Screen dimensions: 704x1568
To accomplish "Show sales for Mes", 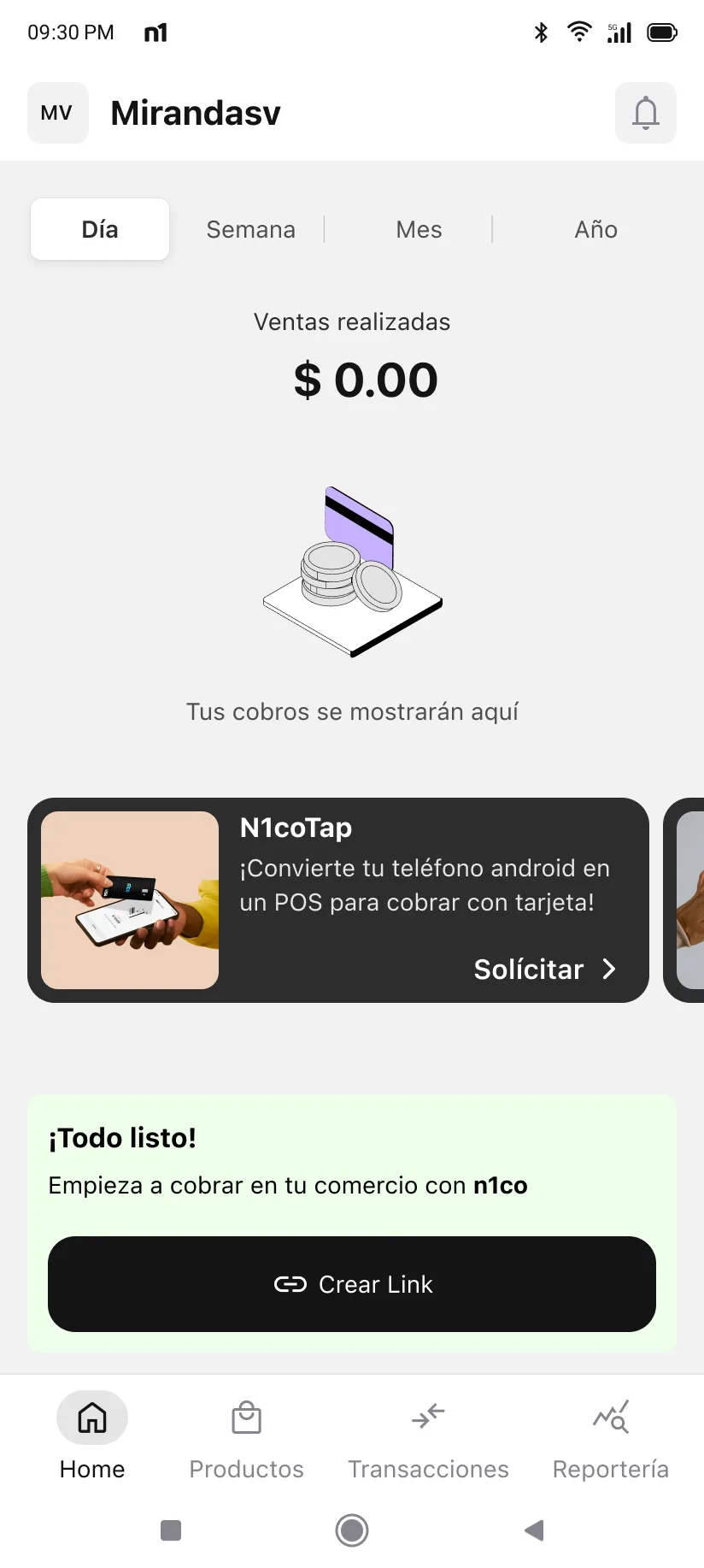I will coord(419,229).
